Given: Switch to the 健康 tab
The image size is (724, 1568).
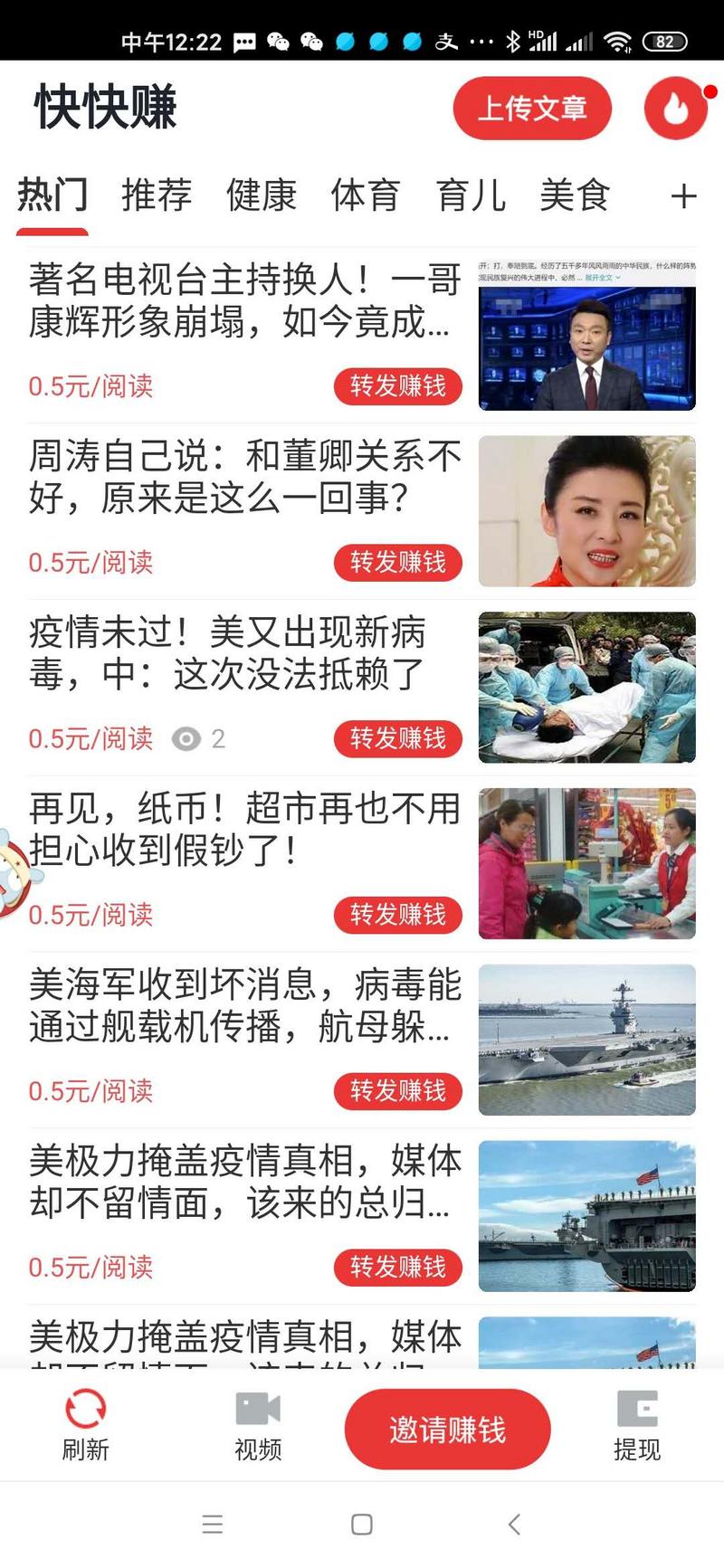Looking at the screenshot, I should 262,195.
